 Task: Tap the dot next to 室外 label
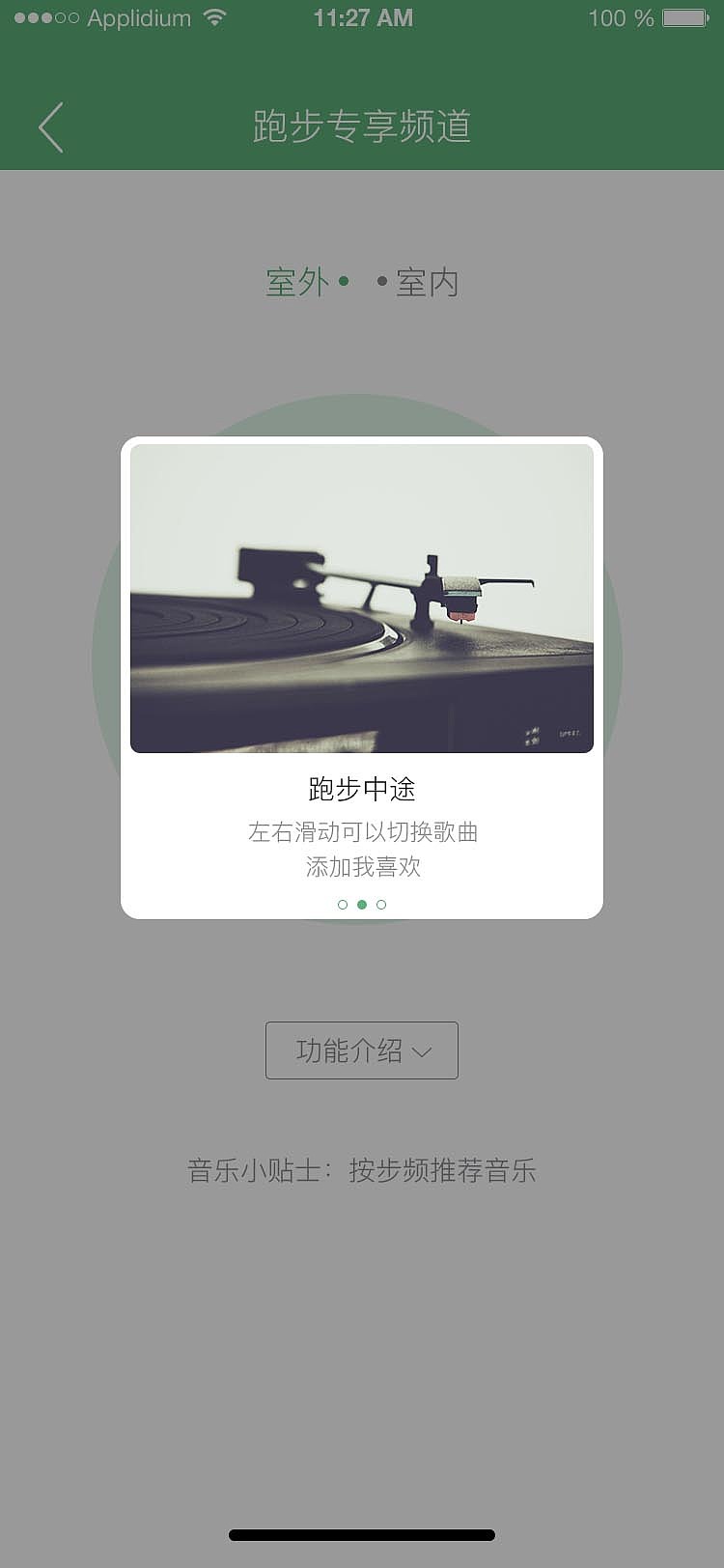343,282
